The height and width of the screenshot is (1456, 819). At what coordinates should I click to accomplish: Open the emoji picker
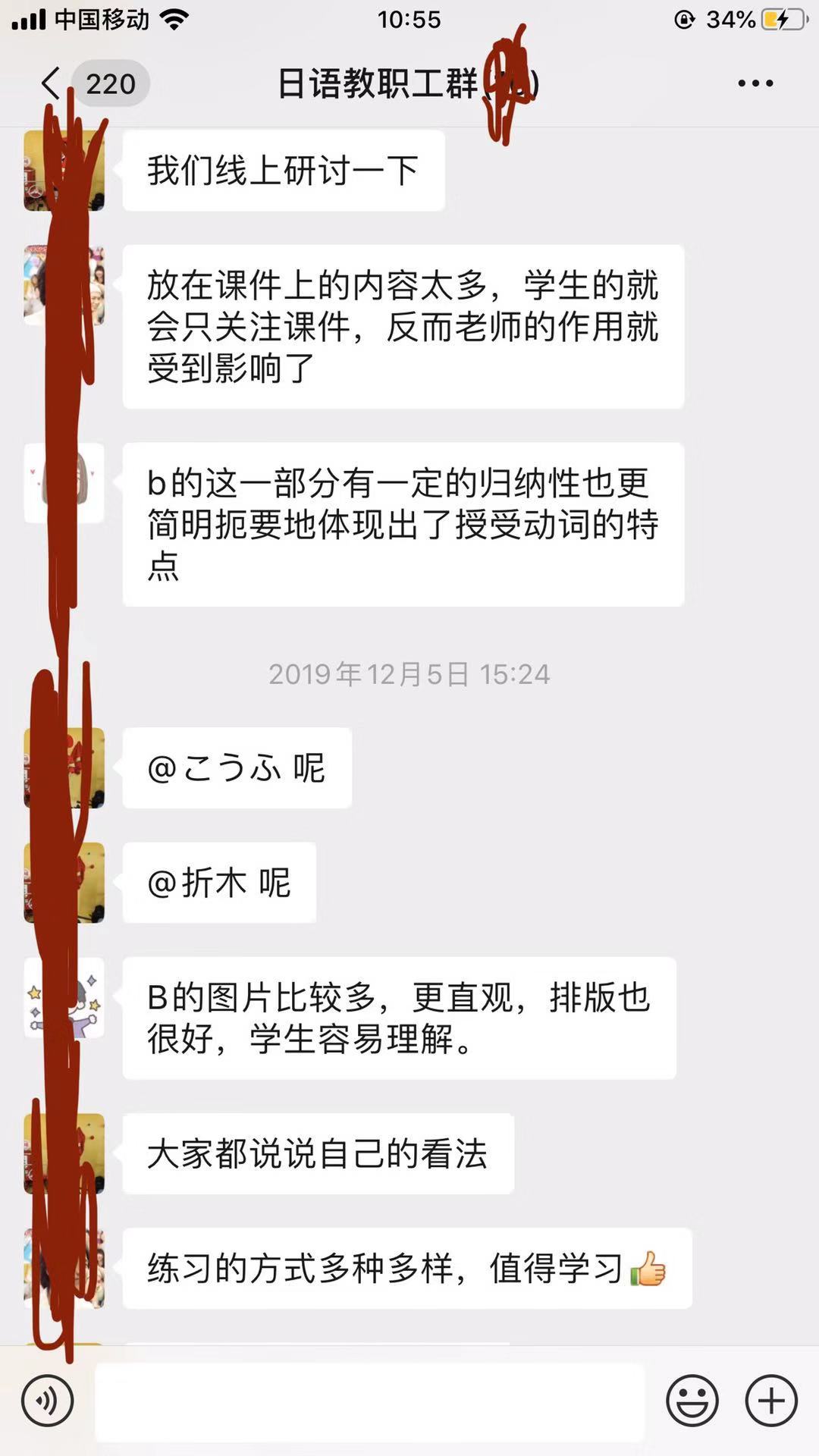(x=692, y=1401)
